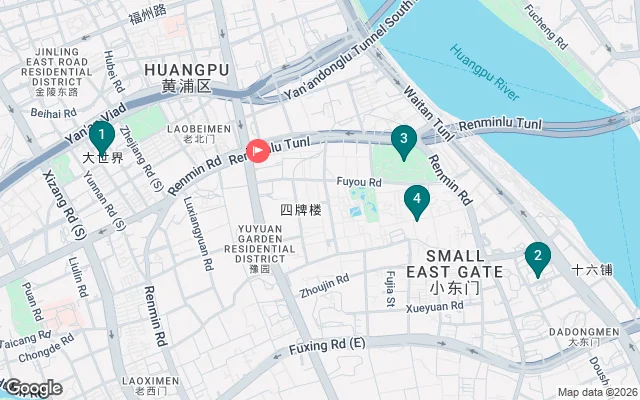Open map marker number 3
The width and height of the screenshot is (640, 400).
click(x=403, y=141)
